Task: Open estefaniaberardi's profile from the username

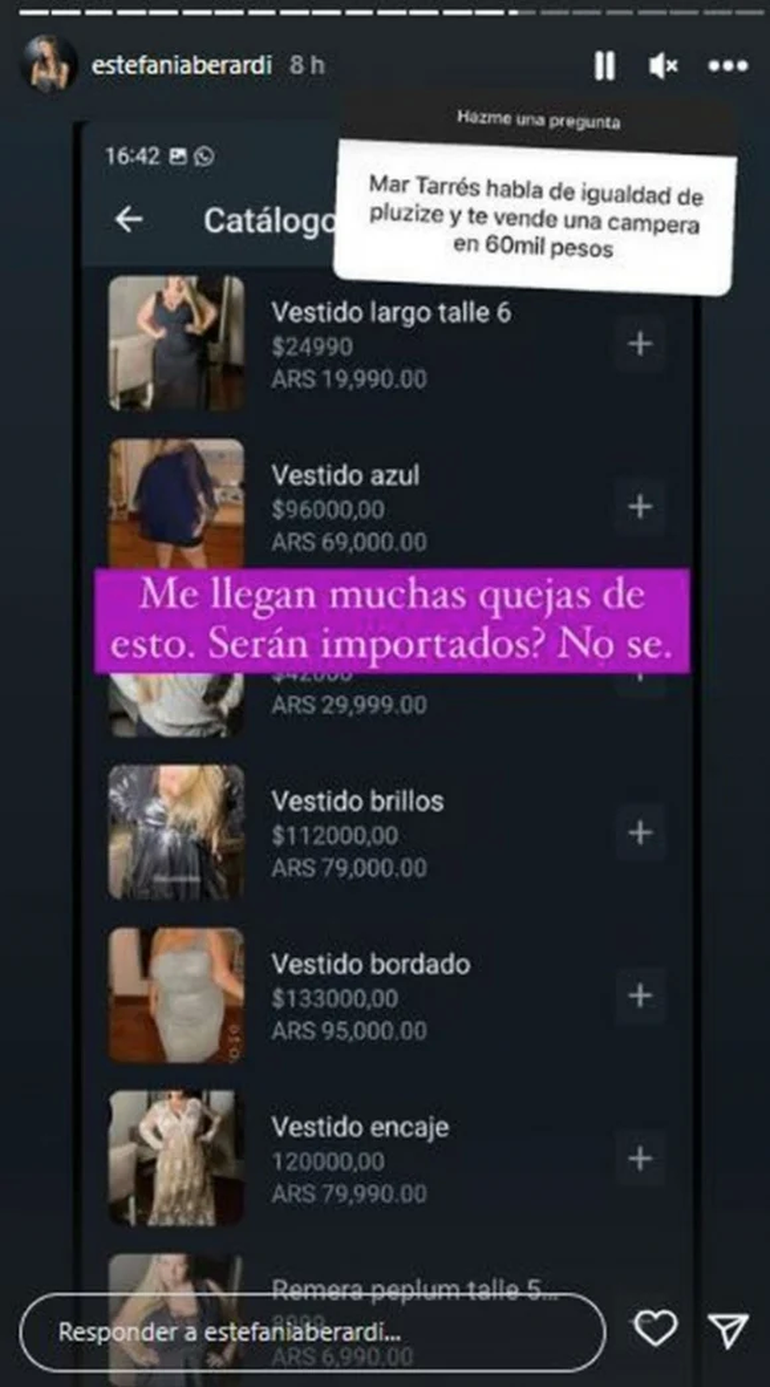Action: (x=181, y=66)
